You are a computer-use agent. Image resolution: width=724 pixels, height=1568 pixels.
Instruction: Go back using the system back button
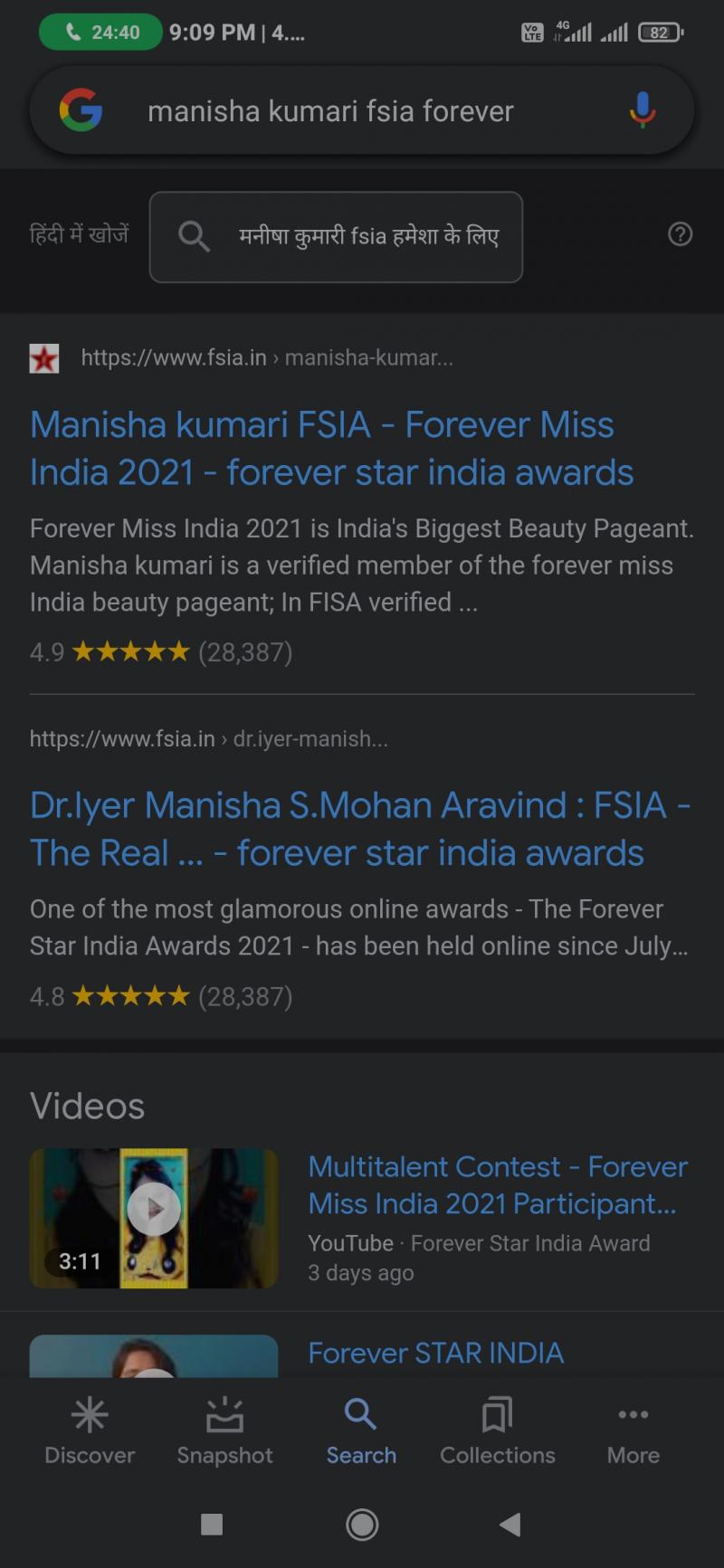pos(510,1525)
